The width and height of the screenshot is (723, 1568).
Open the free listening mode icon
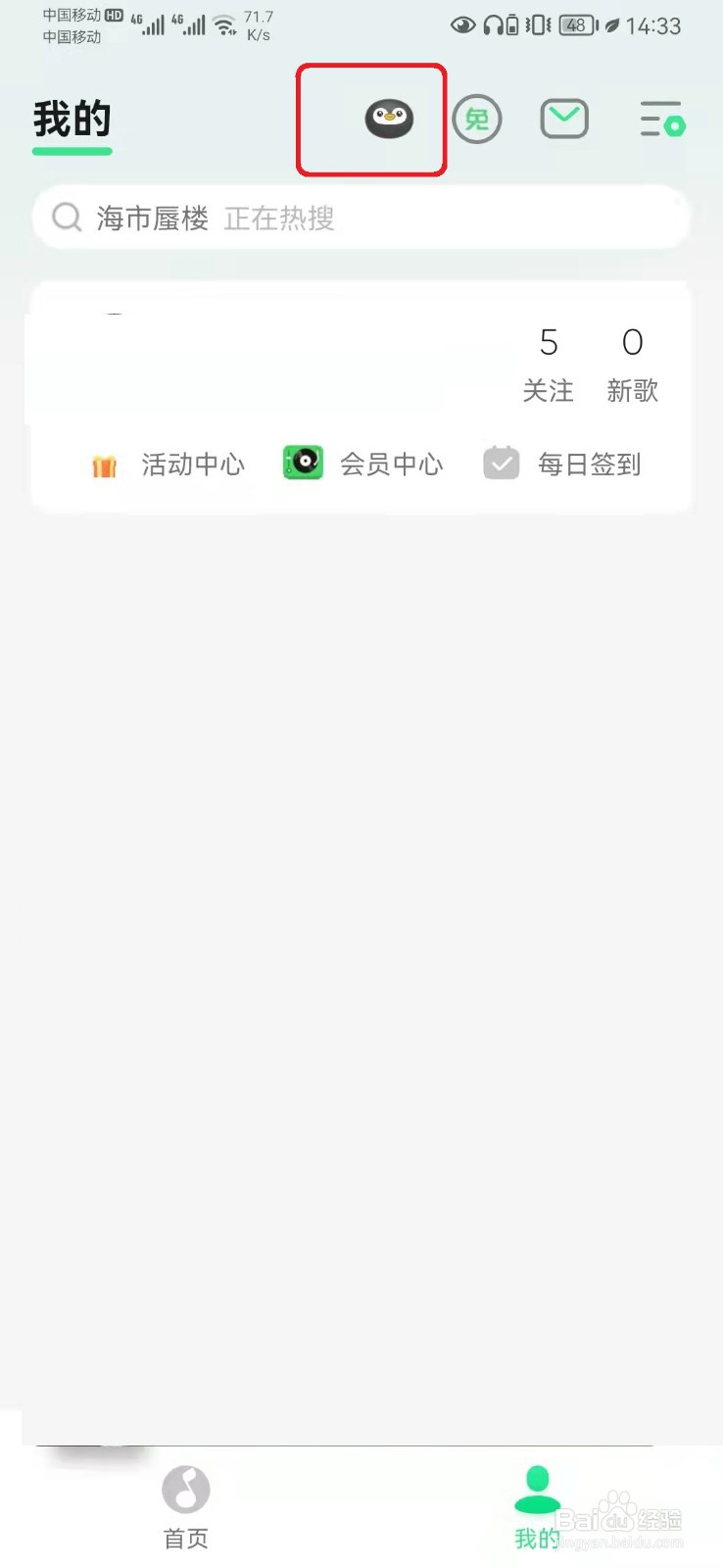pos(477,120)
